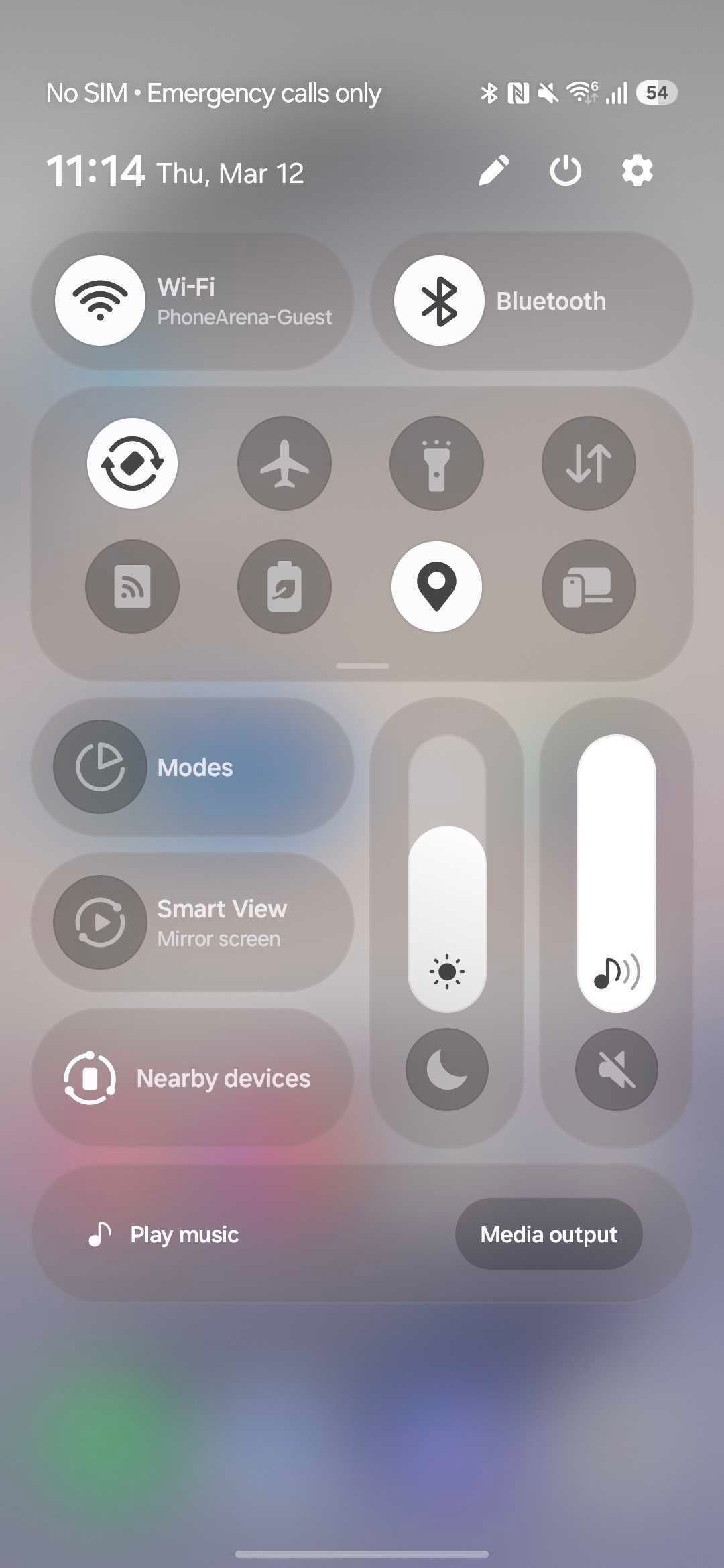
Task: Open the power menu
Action: pyautogui.click(x=565, y=171)
